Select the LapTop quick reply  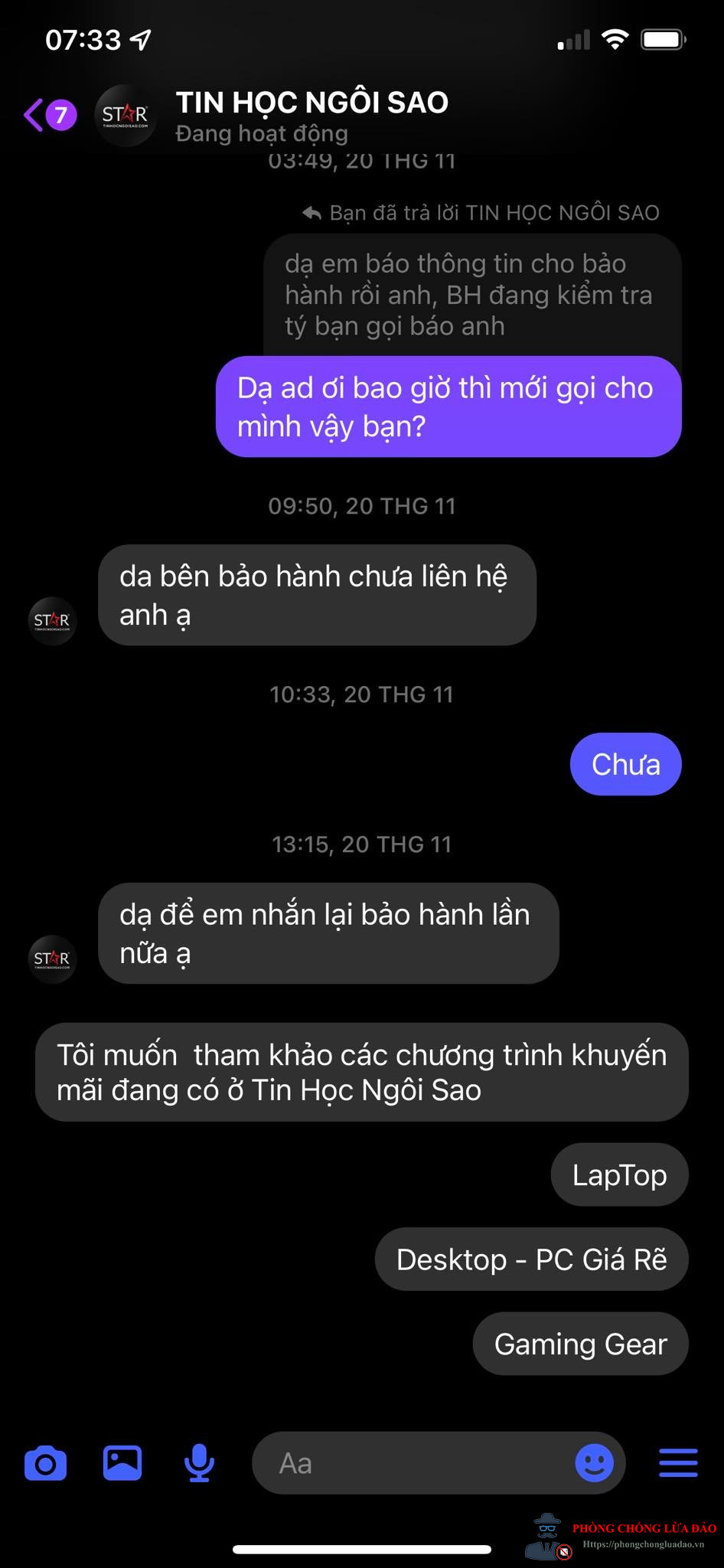(619, 1174)
